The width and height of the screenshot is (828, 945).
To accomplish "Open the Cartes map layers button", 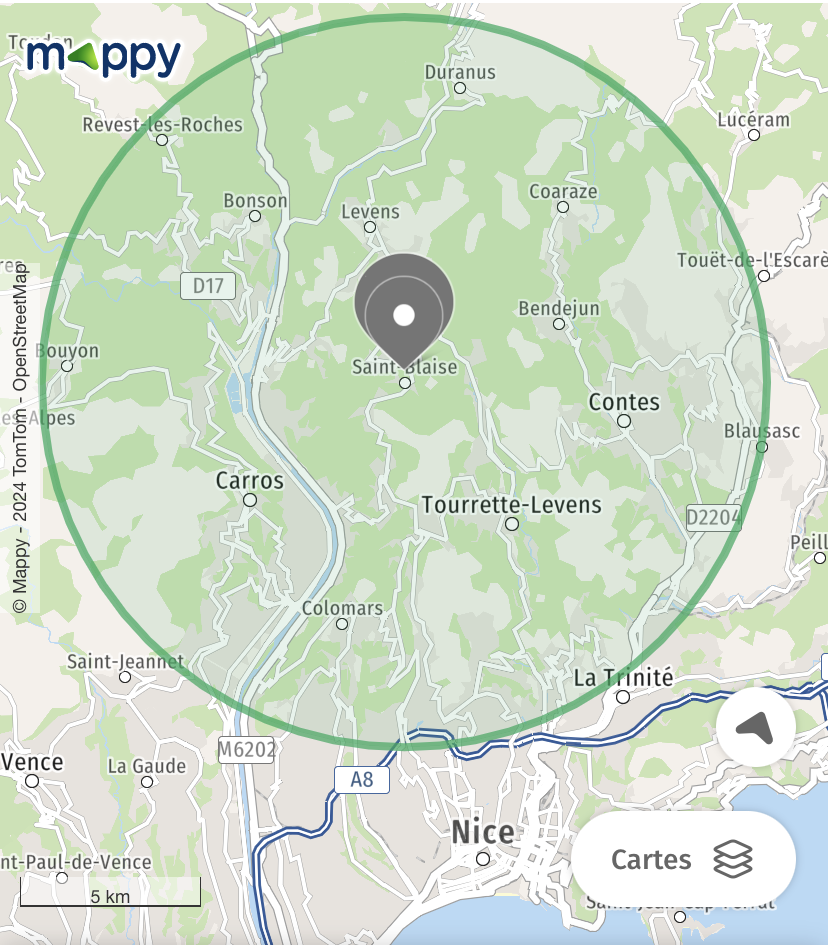I will tap(683, 859).
